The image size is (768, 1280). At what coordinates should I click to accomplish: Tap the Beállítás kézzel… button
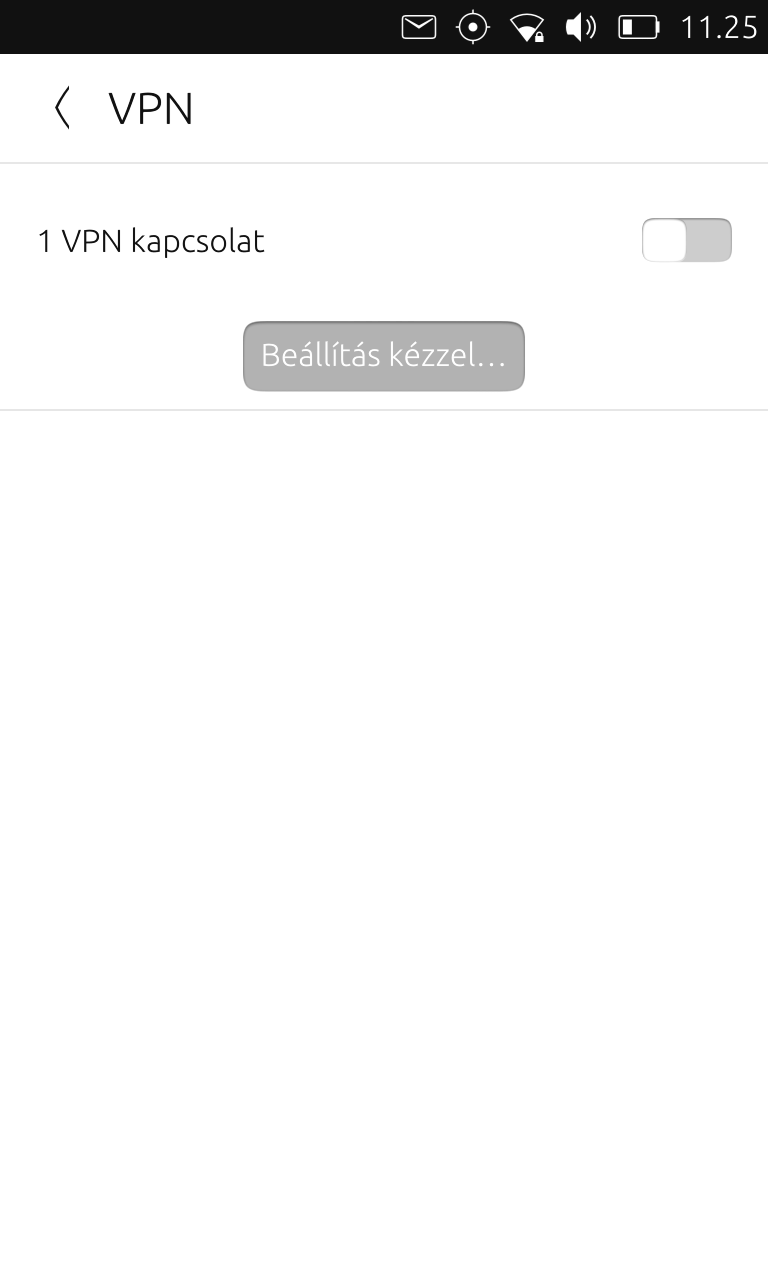tap(383, 356)
